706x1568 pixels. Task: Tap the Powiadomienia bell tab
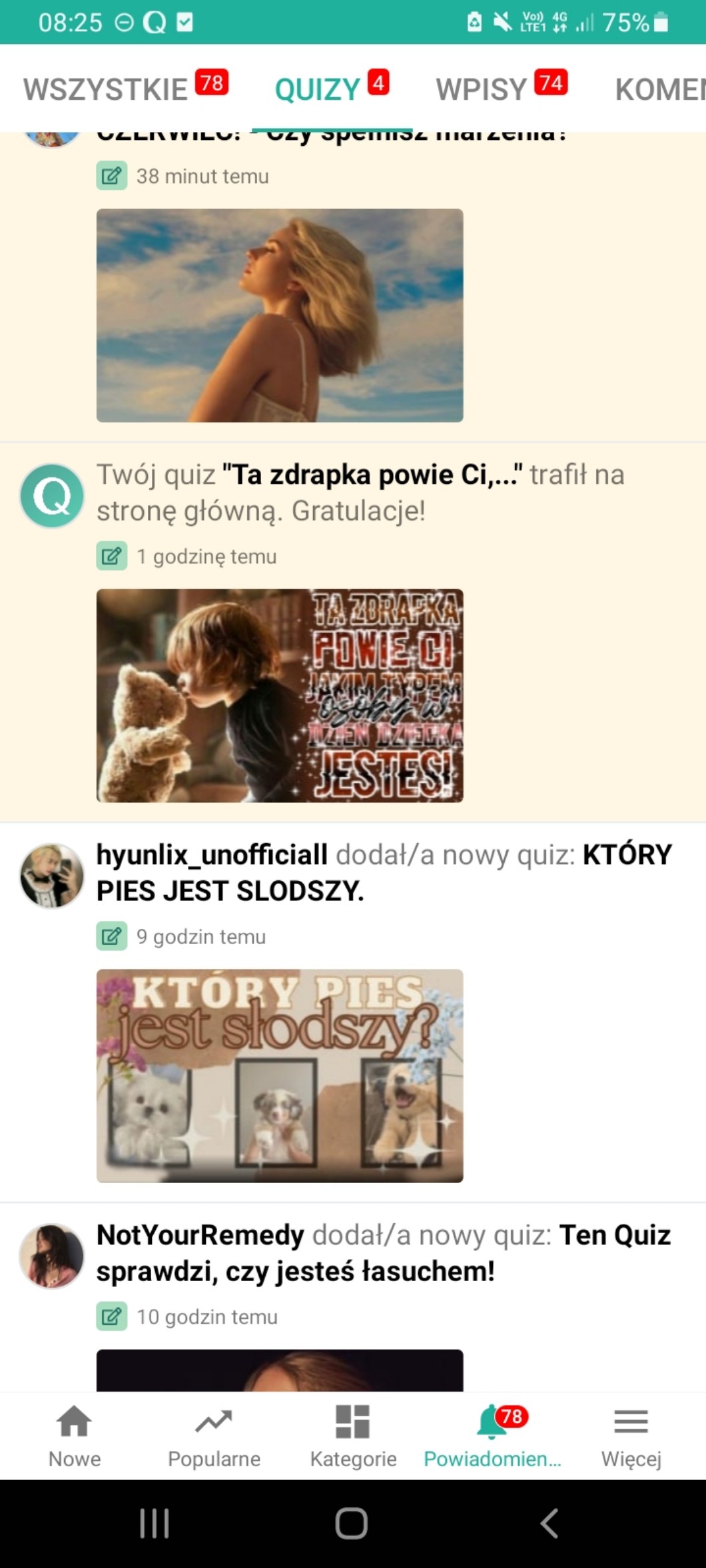pyautogui.click(x=493, y=1436)
